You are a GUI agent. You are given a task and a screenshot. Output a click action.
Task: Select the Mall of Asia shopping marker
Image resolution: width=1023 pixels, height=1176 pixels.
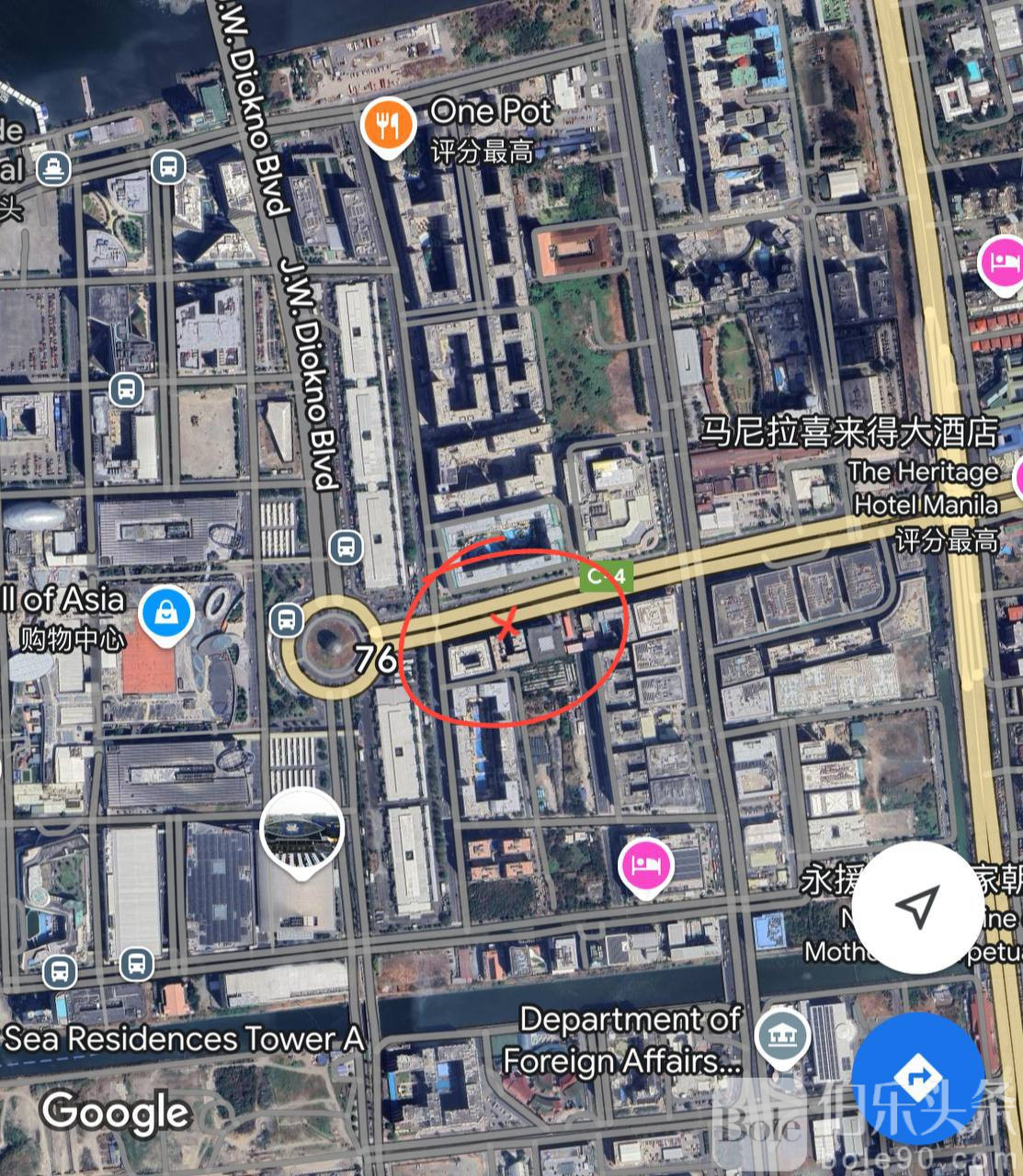coord(165,614)
